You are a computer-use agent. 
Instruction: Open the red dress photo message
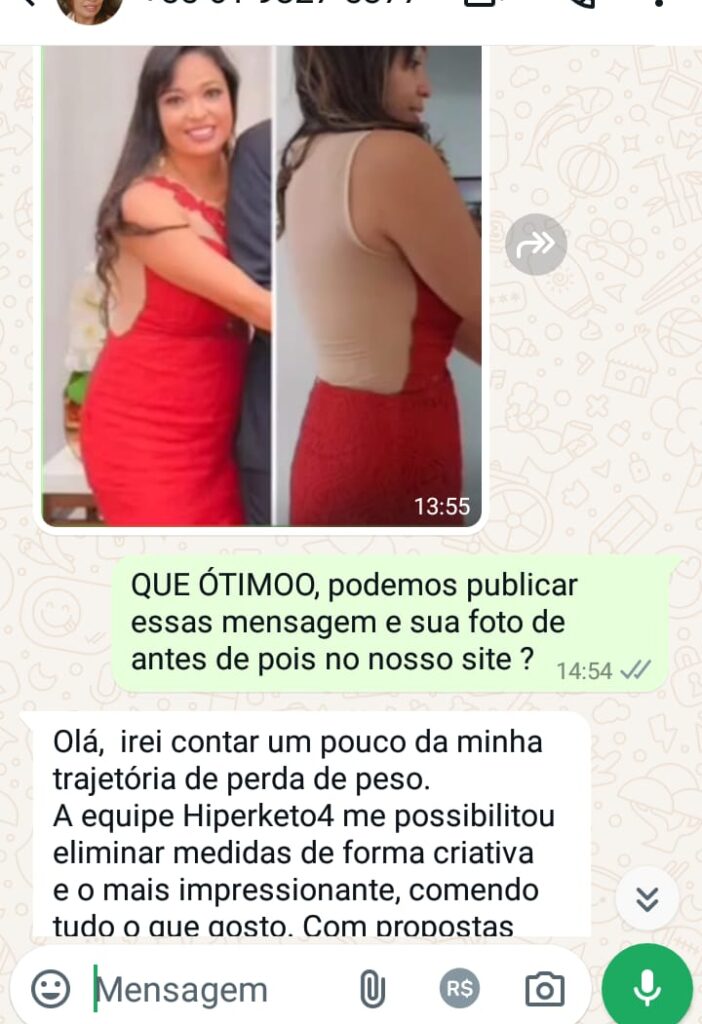click(262, 285)
